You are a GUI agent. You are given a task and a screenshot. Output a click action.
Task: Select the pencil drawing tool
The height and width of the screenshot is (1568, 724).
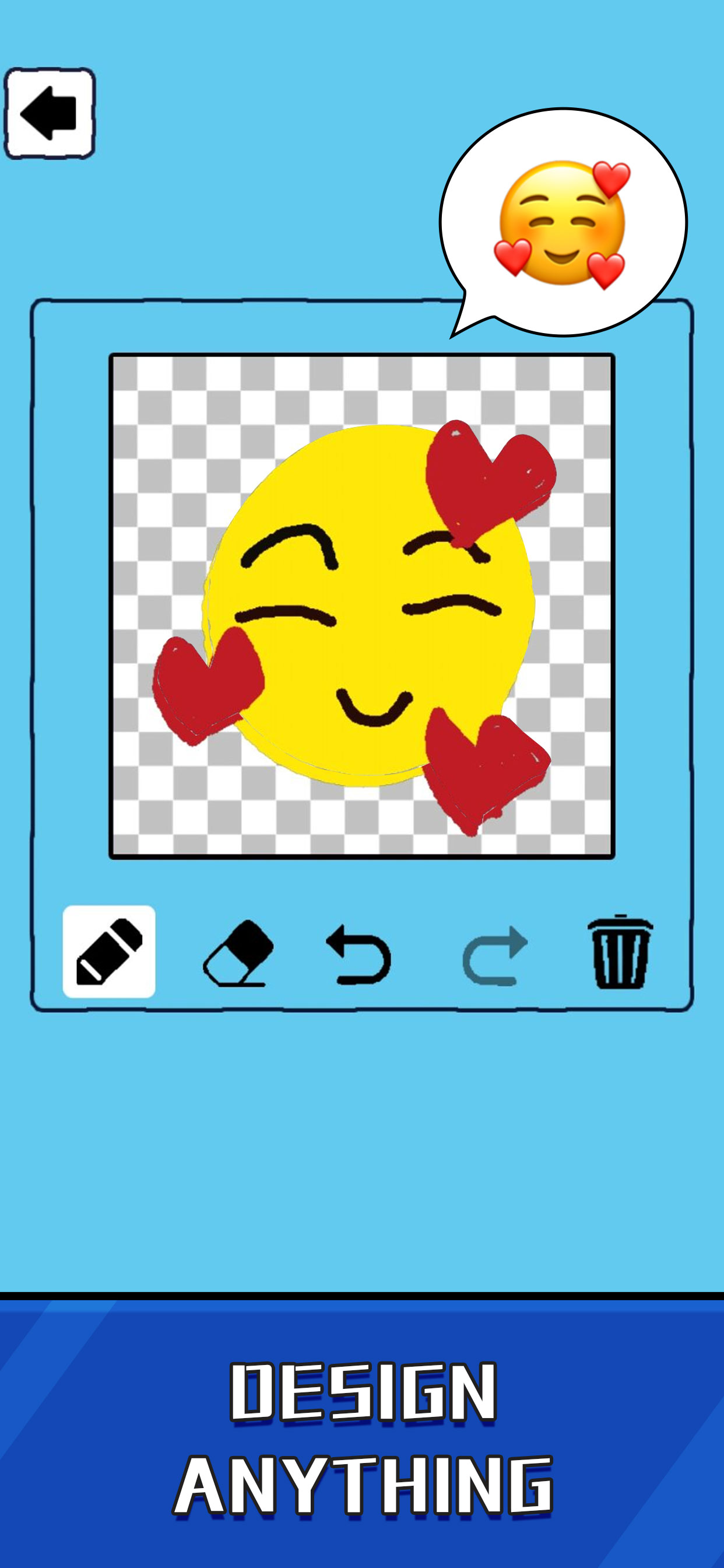tap(109, 951)
